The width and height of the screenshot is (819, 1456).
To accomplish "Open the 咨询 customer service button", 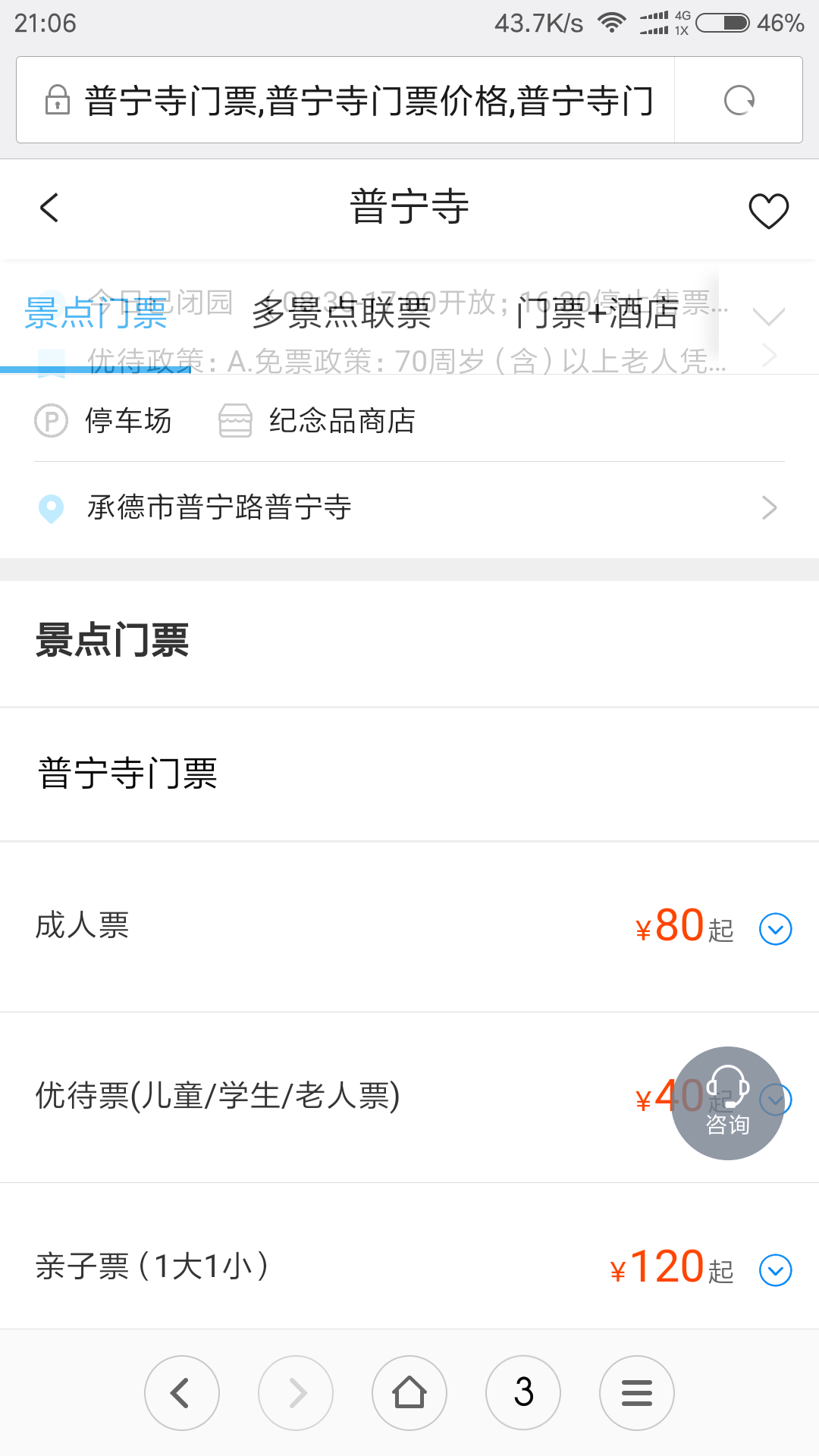I will [727, 1103].
